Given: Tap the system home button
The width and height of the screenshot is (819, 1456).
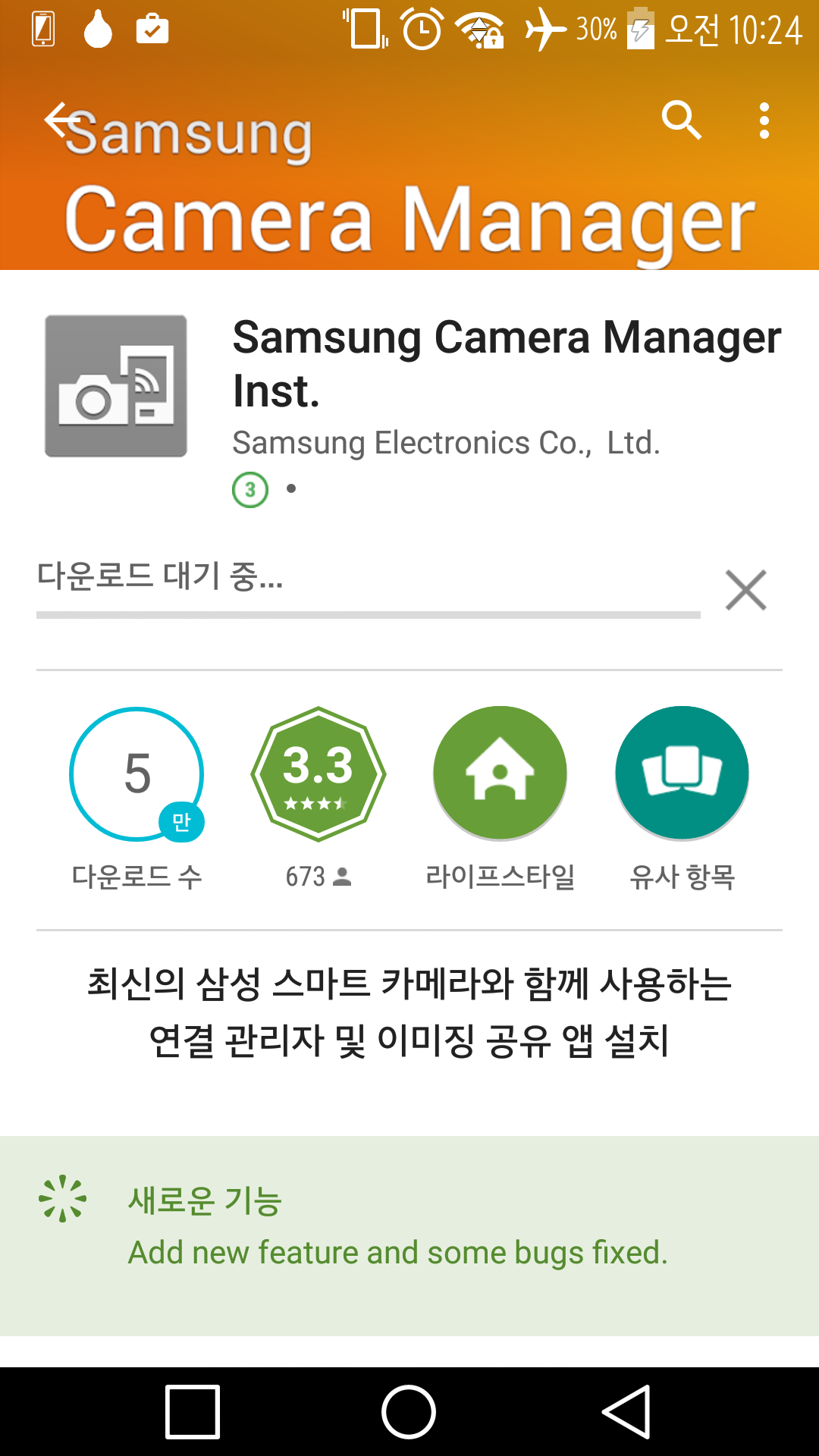Looking at the screenshot, I should click(x=409, y=1411).
